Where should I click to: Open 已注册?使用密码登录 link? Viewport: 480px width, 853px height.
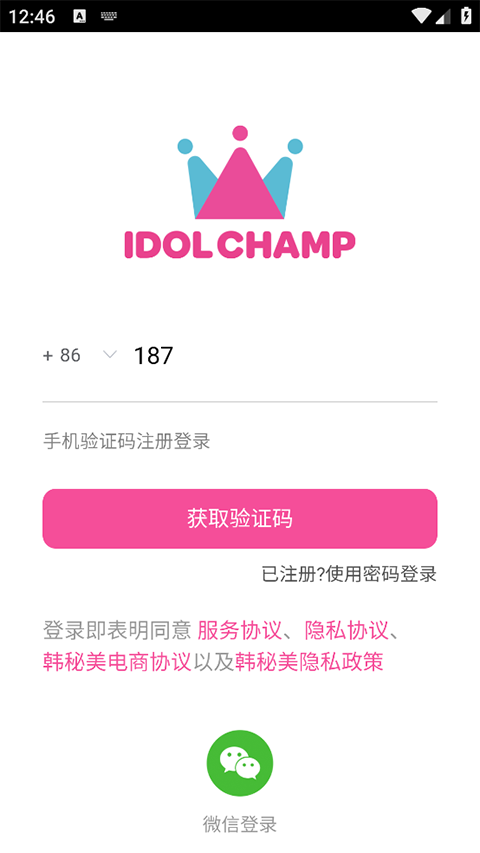[x=349, y=574]
